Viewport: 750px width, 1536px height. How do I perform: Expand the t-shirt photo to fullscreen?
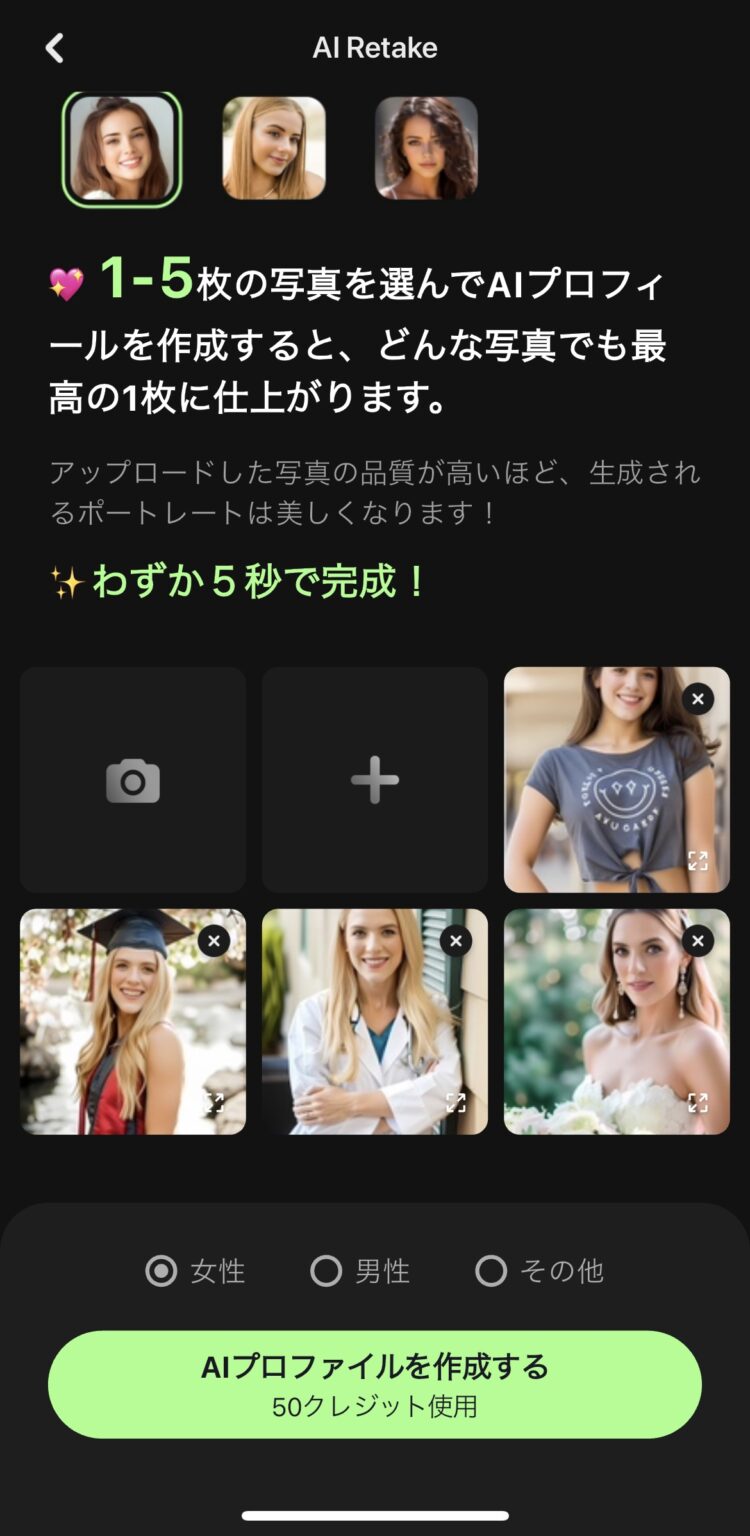697,858
